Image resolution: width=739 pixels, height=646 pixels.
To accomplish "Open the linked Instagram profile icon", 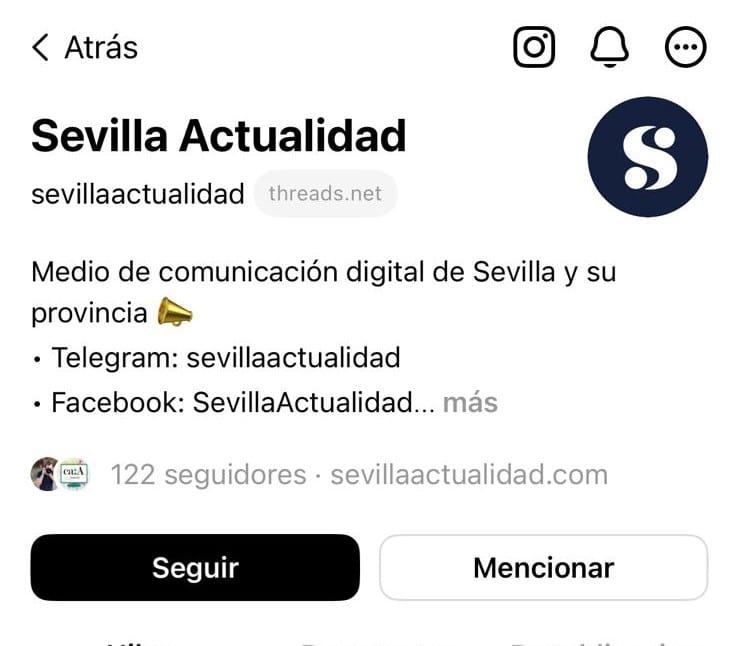I will tap(534, 47).
